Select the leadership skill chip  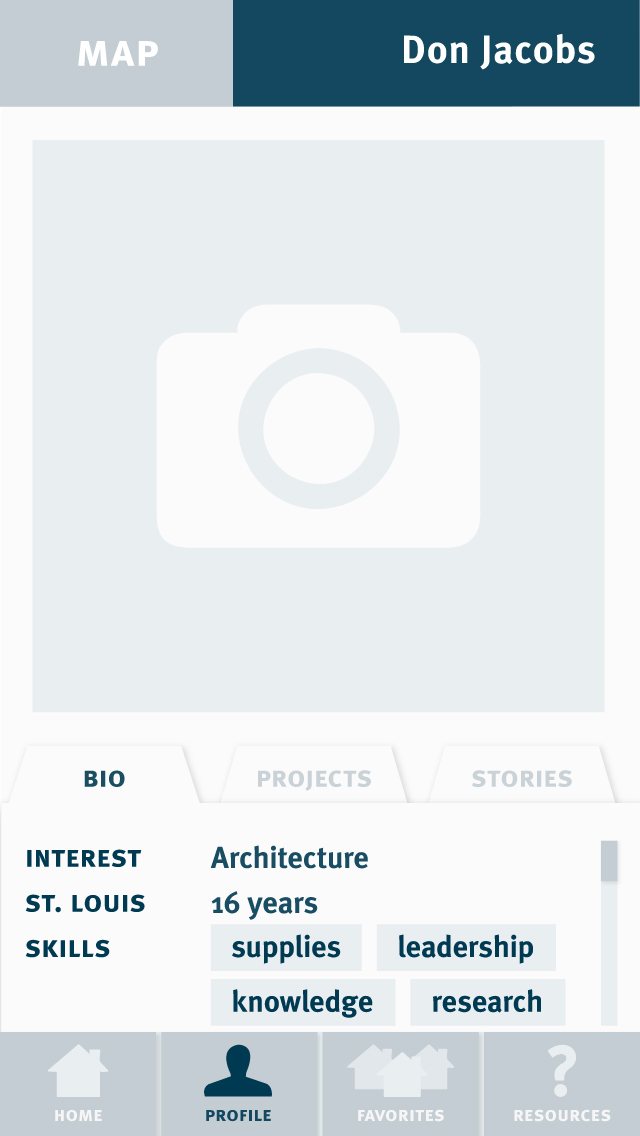(x=465, y=947)
